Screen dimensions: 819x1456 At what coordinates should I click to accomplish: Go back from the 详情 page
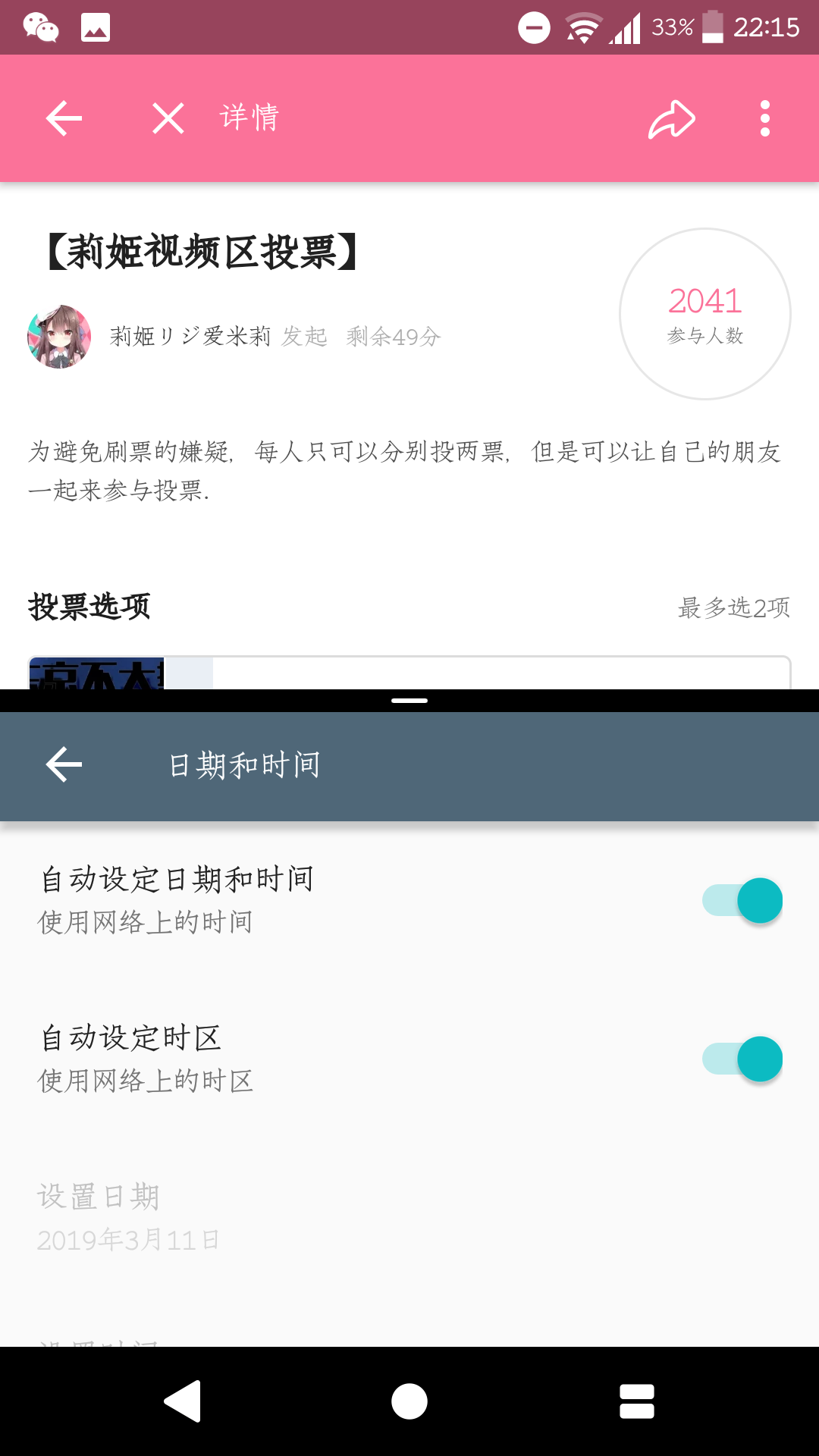coord(64,118)
